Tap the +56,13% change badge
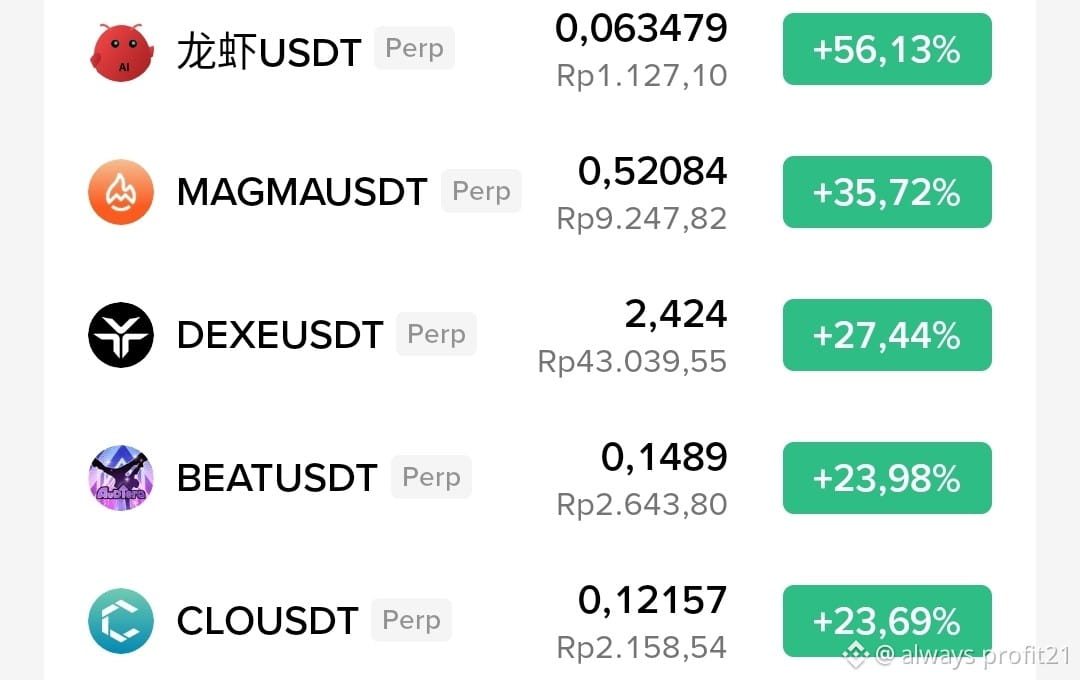1080x680 pixels. pyautogui.click(x=887, y=49)
